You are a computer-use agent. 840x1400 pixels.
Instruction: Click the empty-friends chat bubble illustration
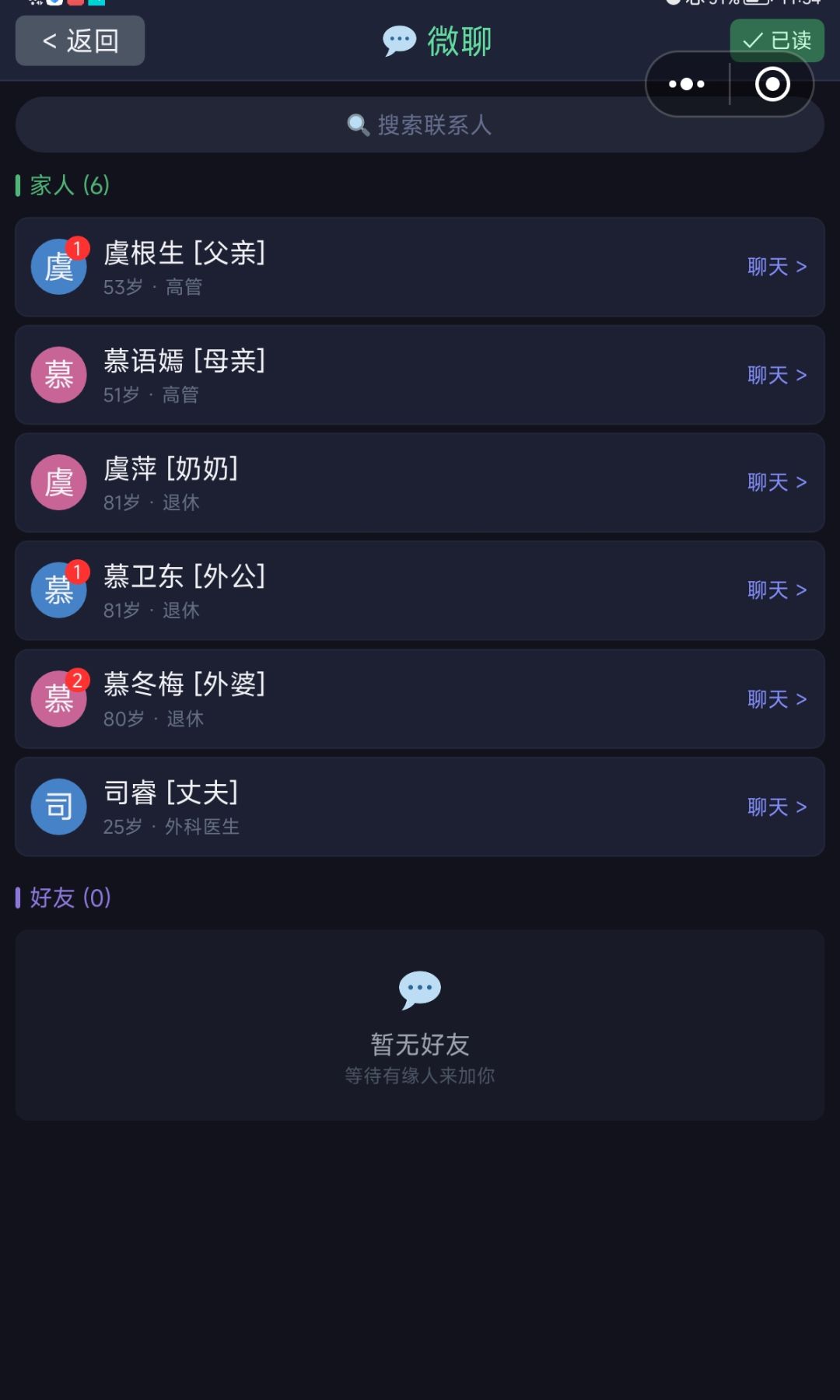click(x=420, y=989)
